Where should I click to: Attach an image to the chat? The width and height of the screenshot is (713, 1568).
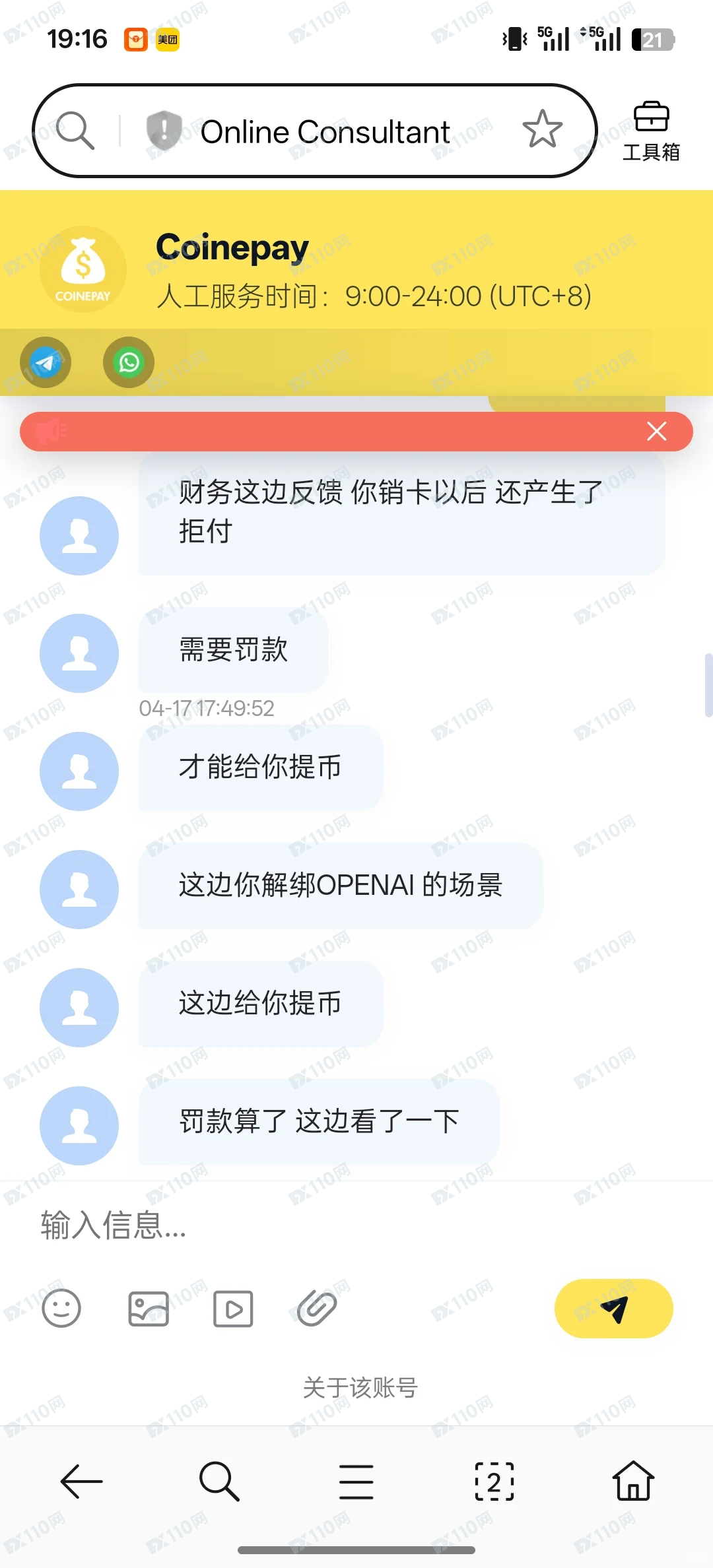click(148, 1309)
